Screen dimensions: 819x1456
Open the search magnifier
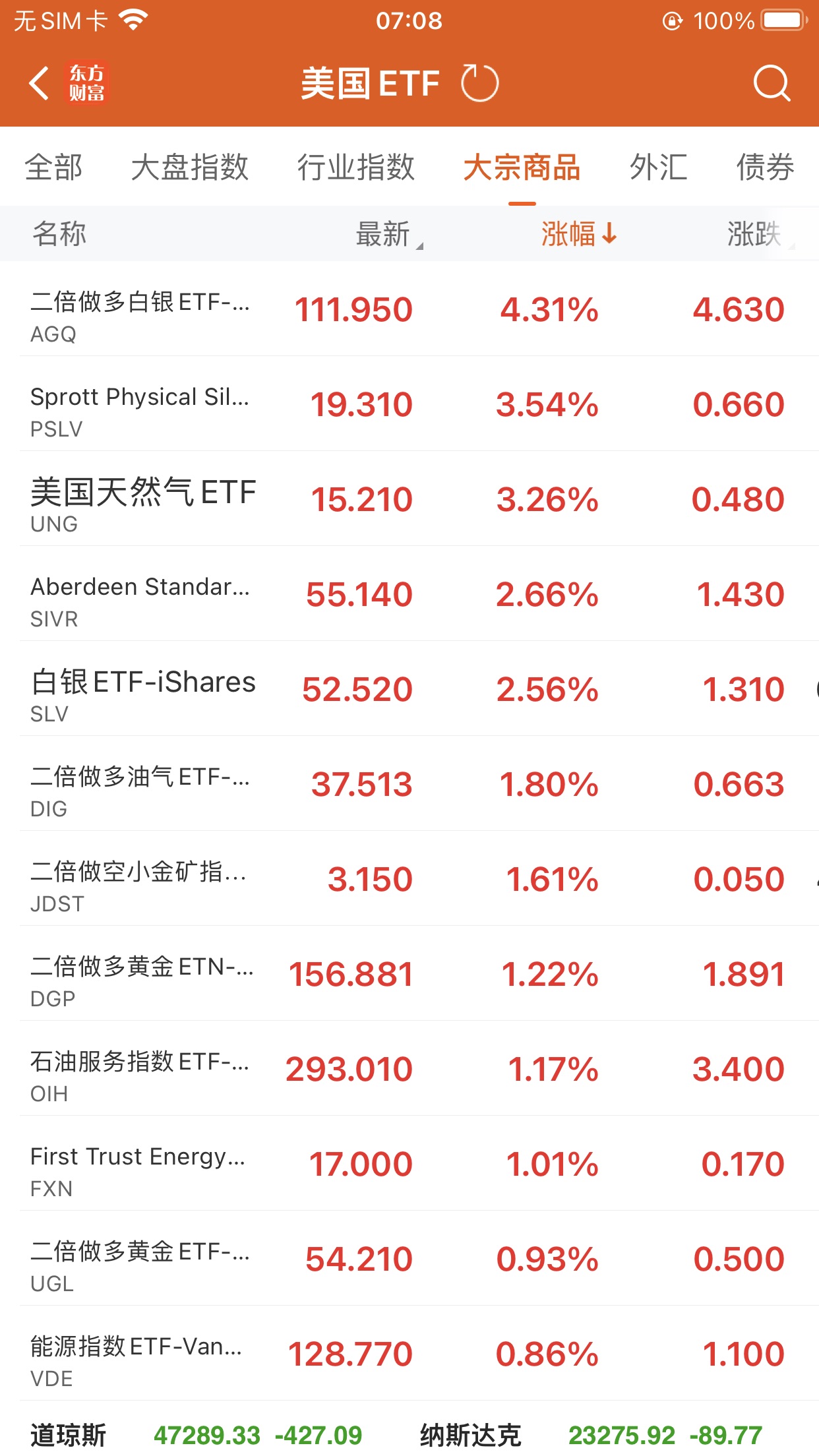(x=771, y=84)
